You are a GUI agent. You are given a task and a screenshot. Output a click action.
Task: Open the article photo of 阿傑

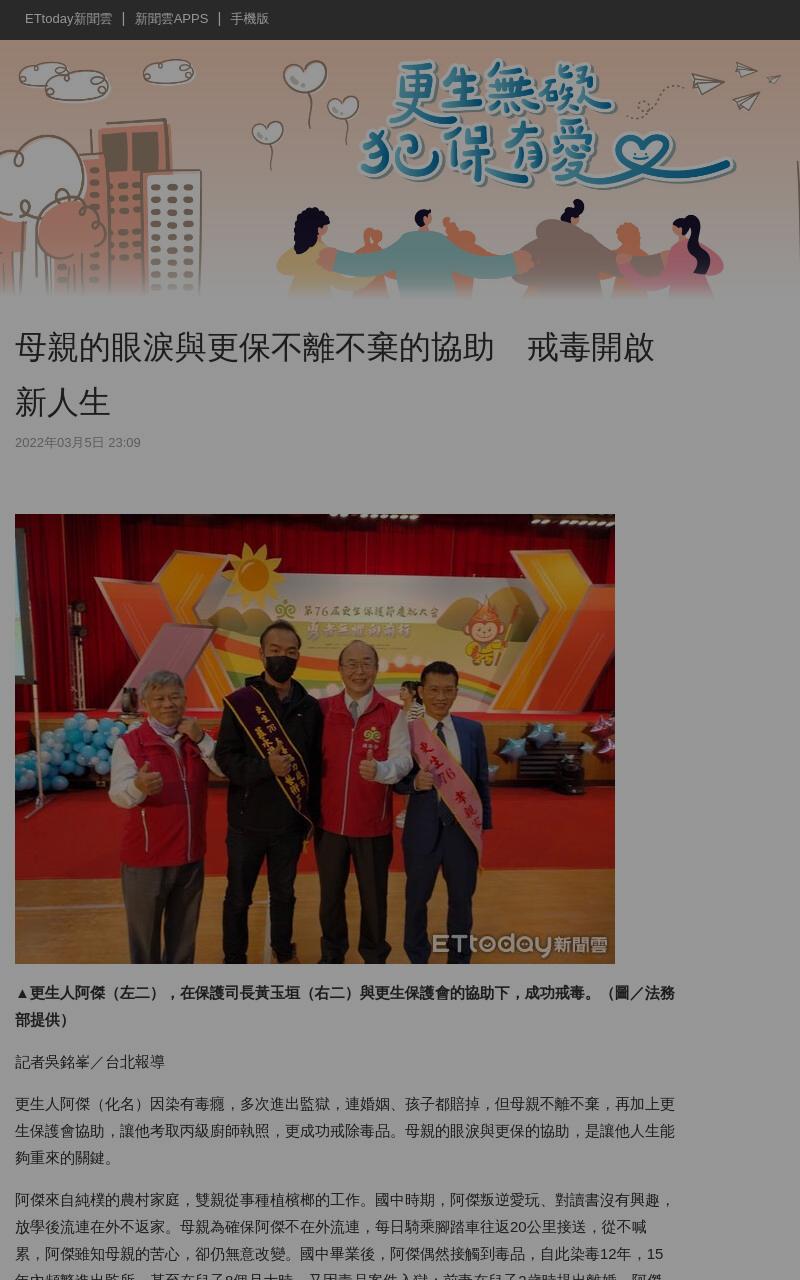coord(315,739)
